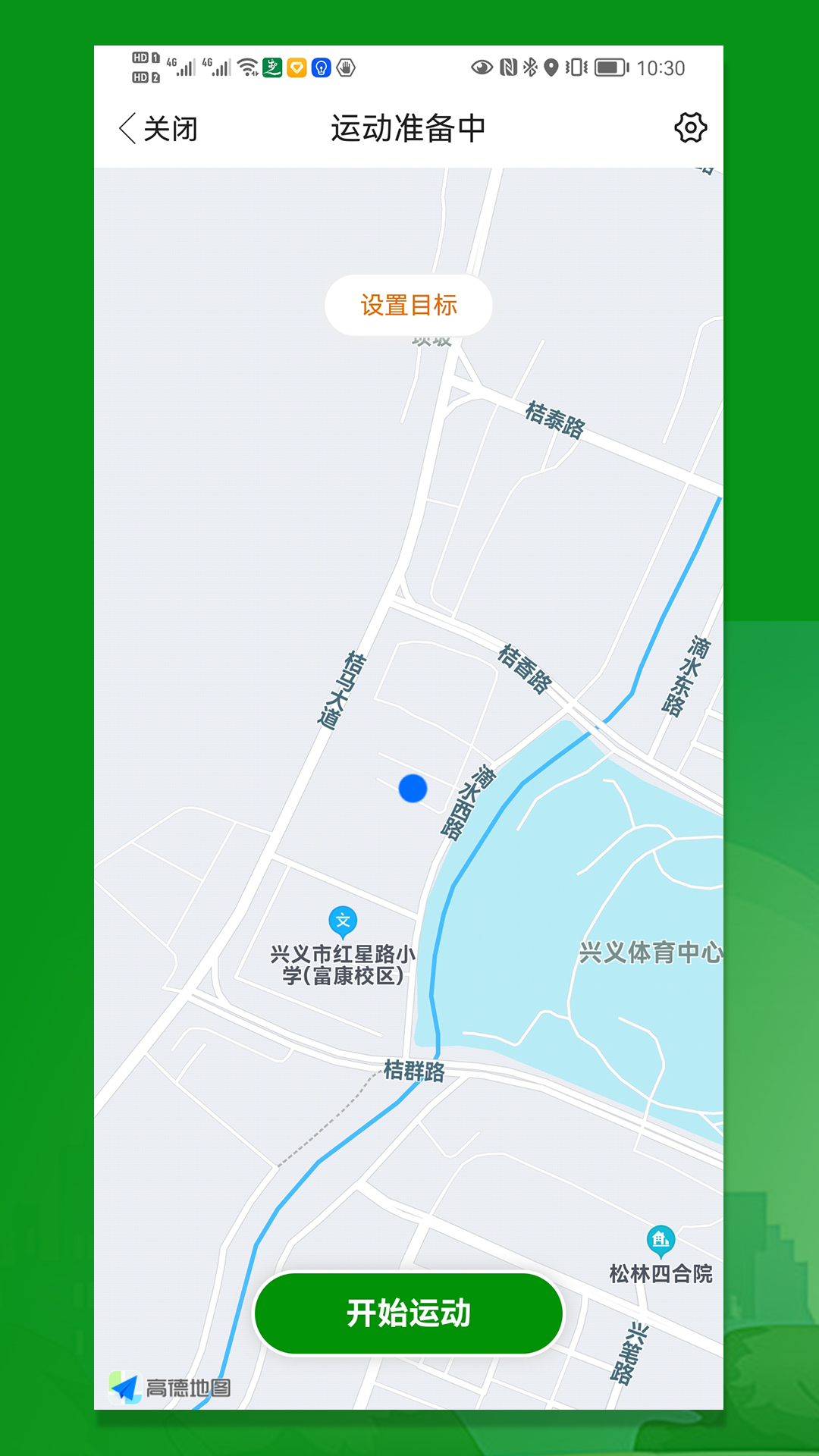Tap the GPS location icon in status bar
Viewport: 819px width, 1456px height.
point(551,68)
